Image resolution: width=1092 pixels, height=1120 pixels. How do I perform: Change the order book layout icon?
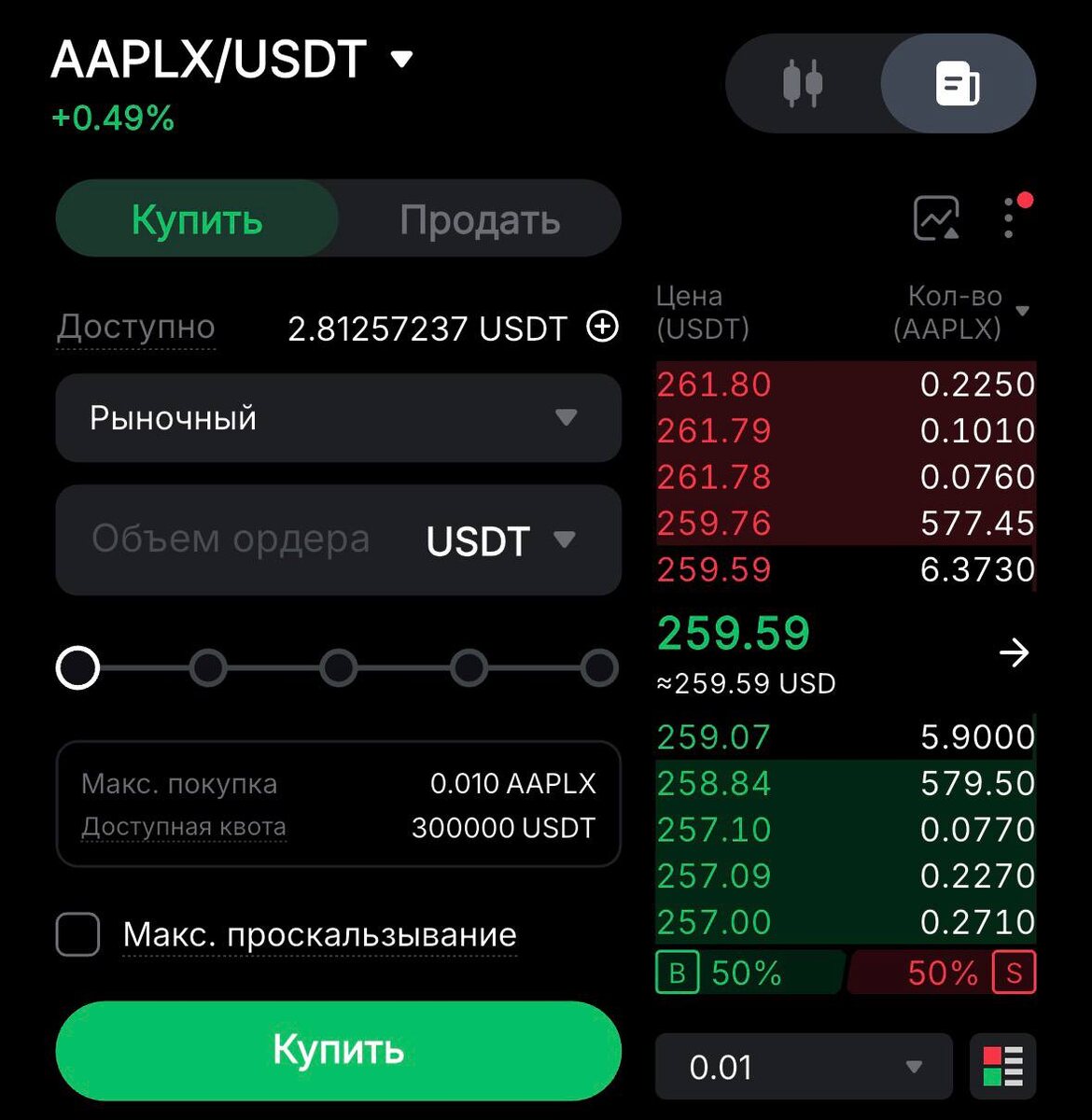pyautogui.click(x=1003, y=1066)
